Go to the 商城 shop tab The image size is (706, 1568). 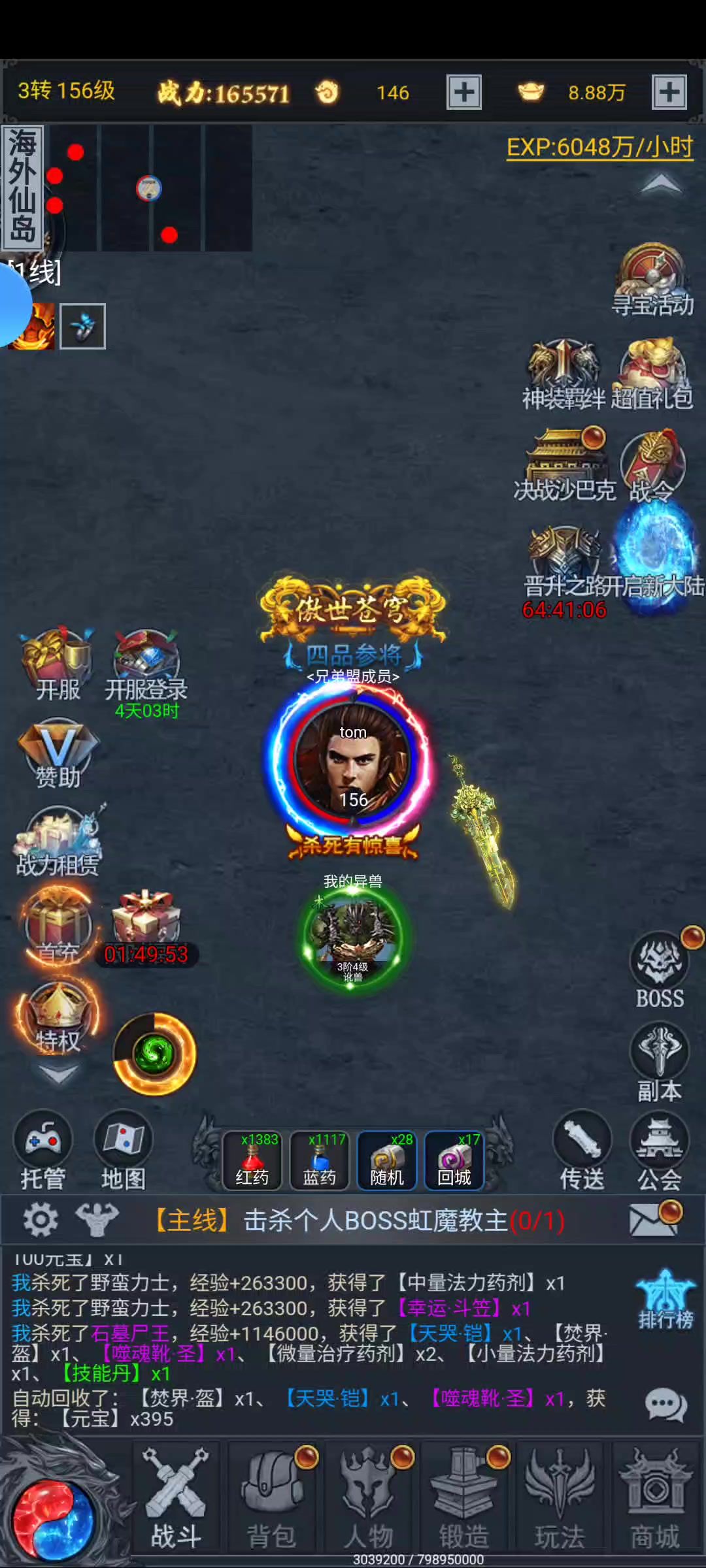coord(655,1503)
